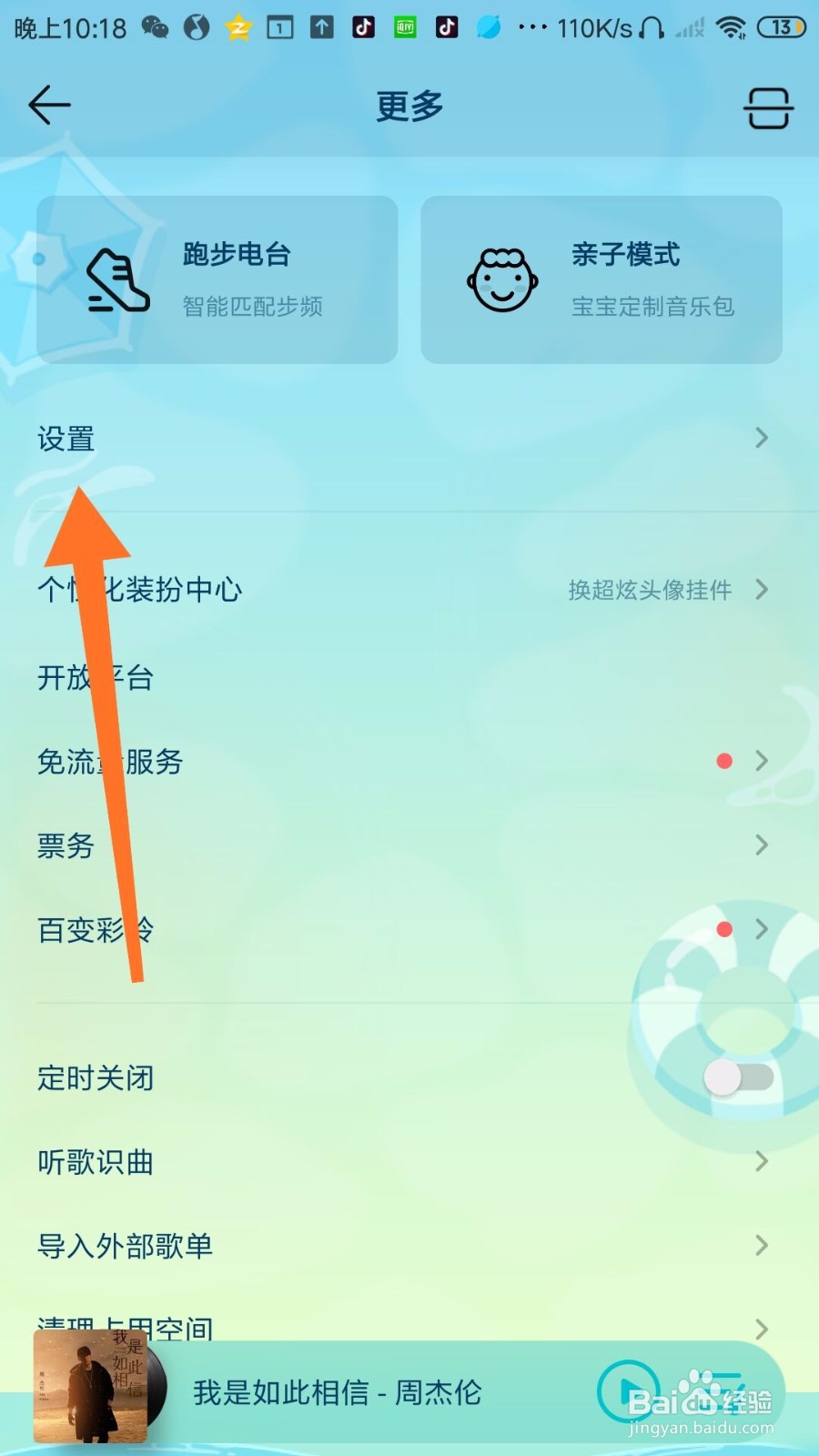Screen dimensions: 819x1456
Task: Check the battery indicator in status bar
Action: click(x=778, y=27)
